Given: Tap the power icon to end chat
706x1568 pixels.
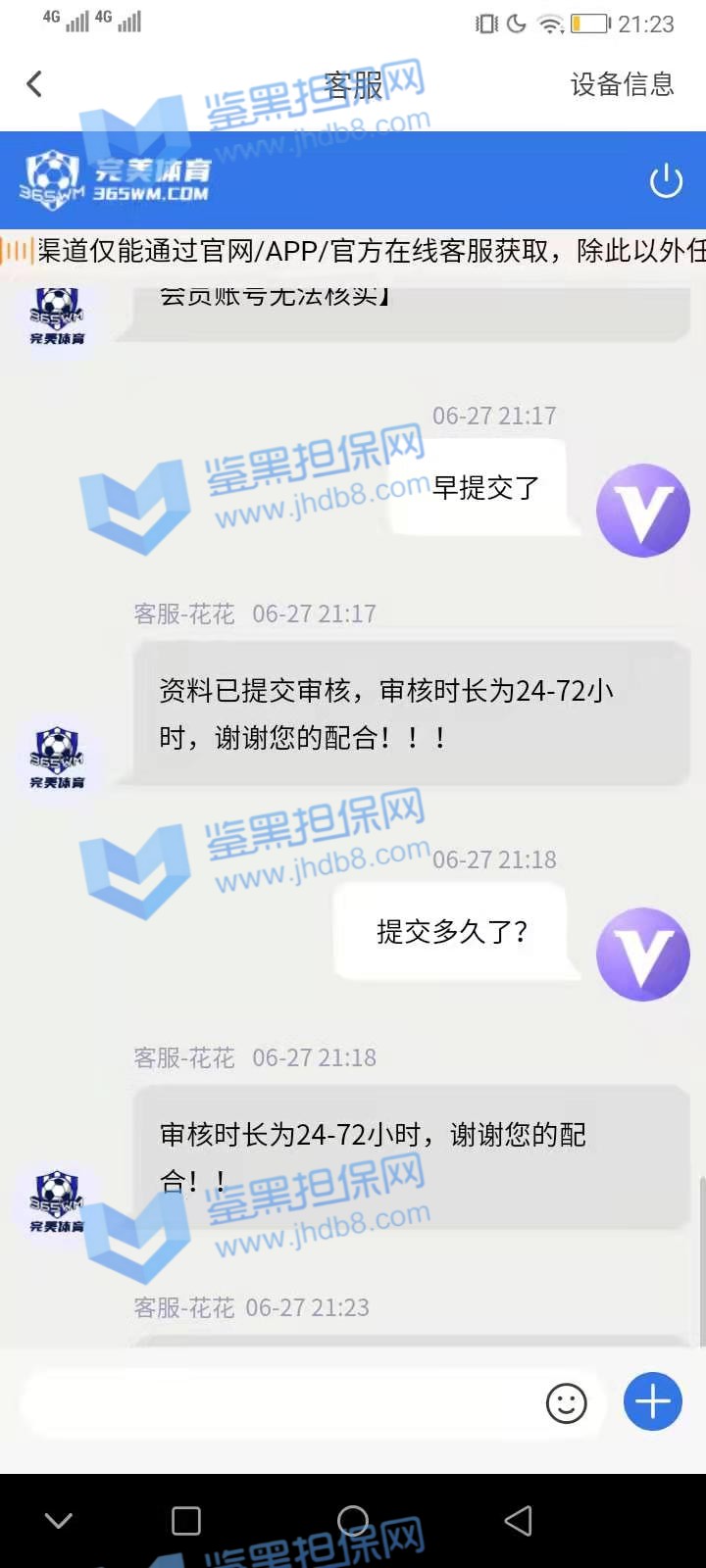Looking at the screenshot, I should pos(666,180).
